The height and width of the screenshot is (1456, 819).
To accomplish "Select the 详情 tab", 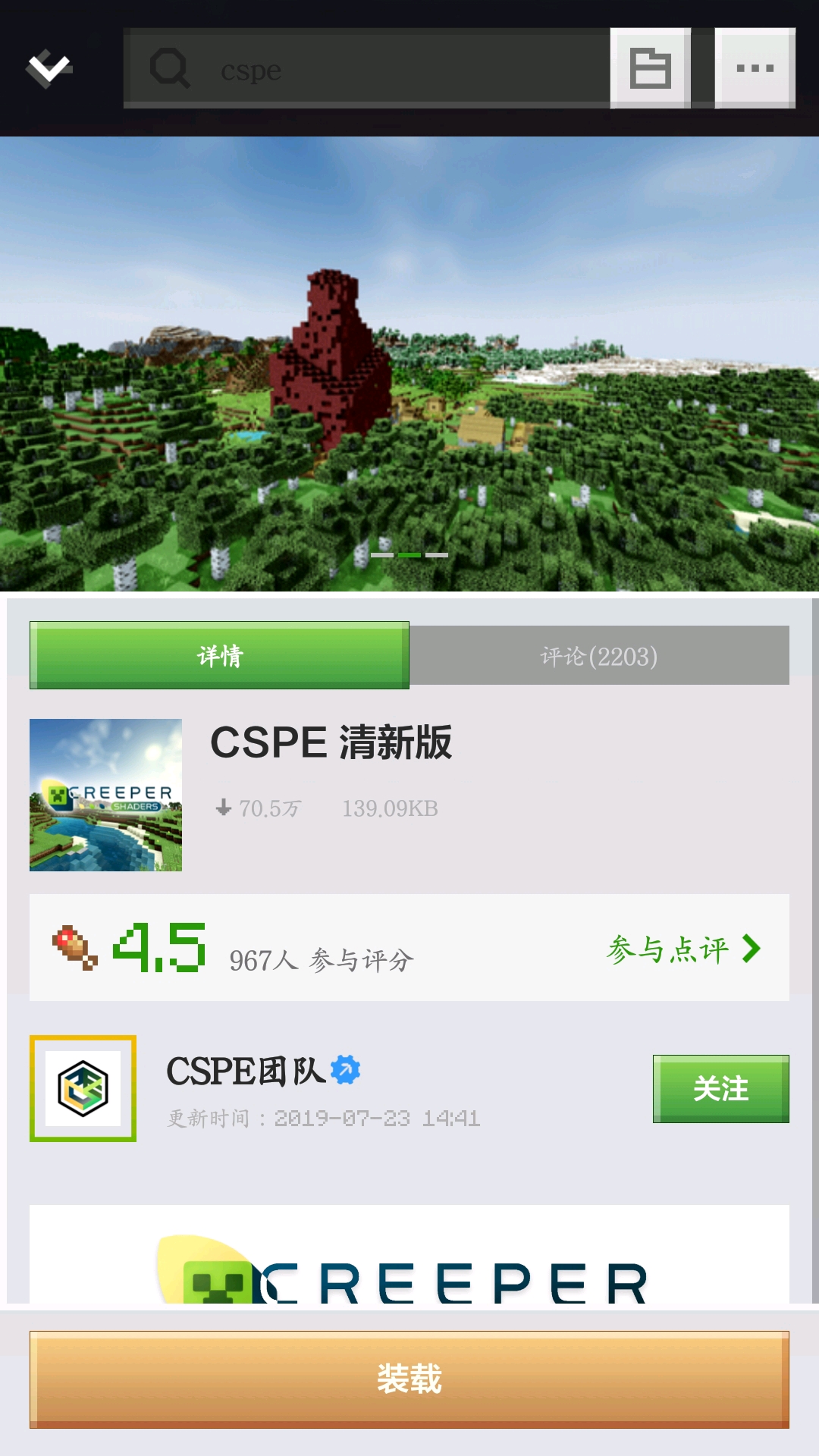I will pyautogui.click(x=220, y=656).
